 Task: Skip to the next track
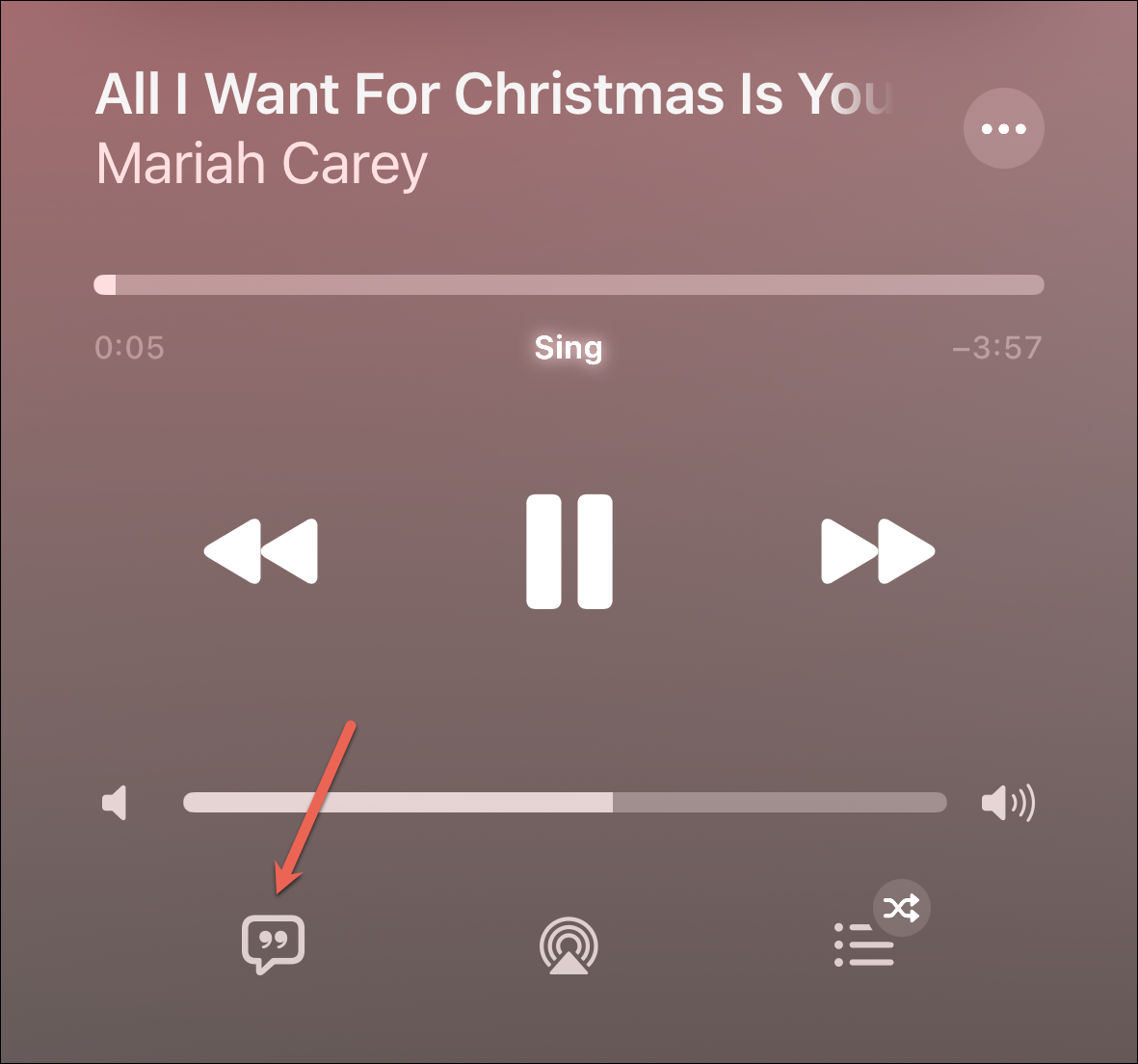[877, 551]
